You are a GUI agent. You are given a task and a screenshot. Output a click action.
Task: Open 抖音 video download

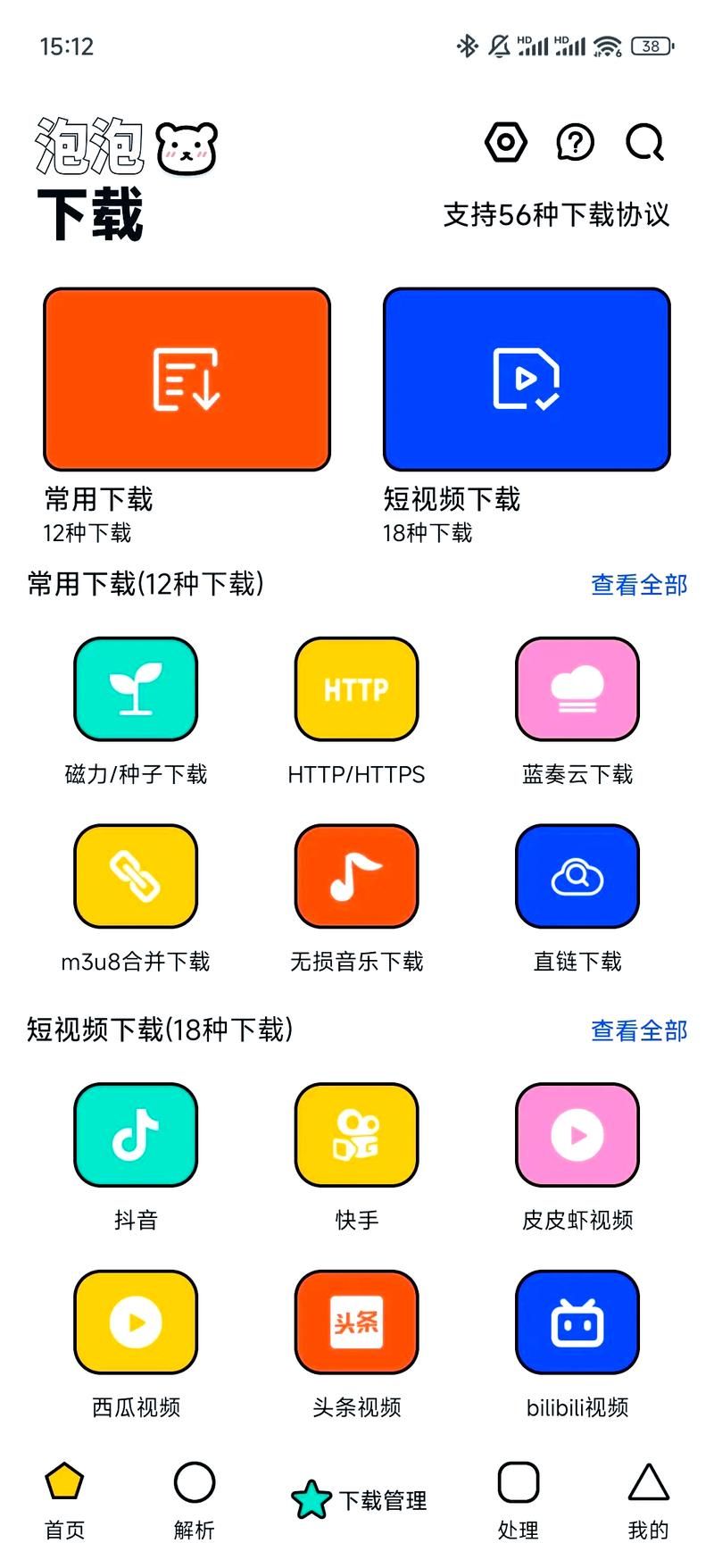[136, 1135]
